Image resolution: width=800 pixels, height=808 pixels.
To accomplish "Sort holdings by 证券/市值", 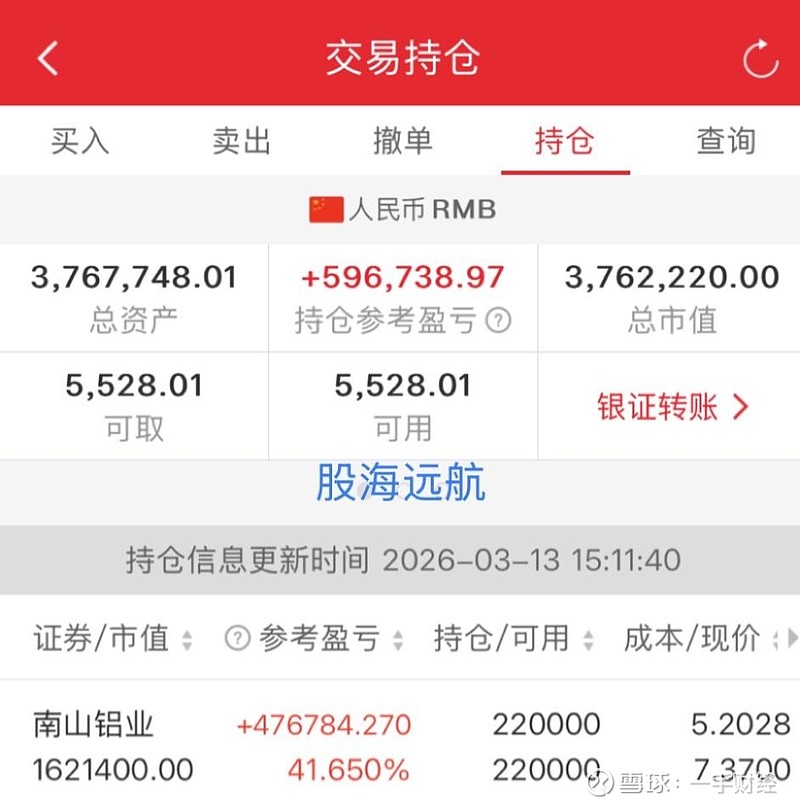I will [x=112, y=638].
